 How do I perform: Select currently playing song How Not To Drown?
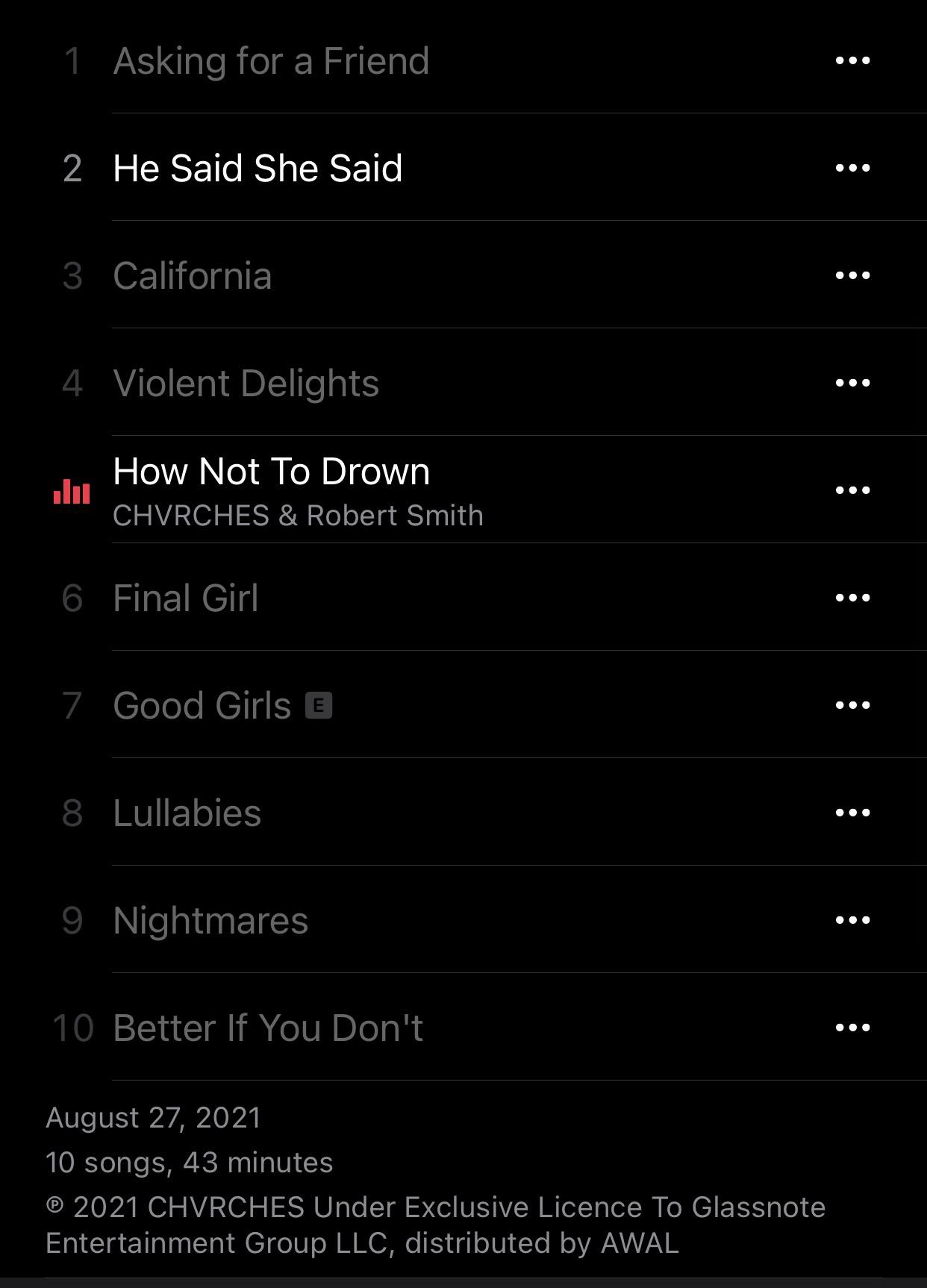(271, 472)
